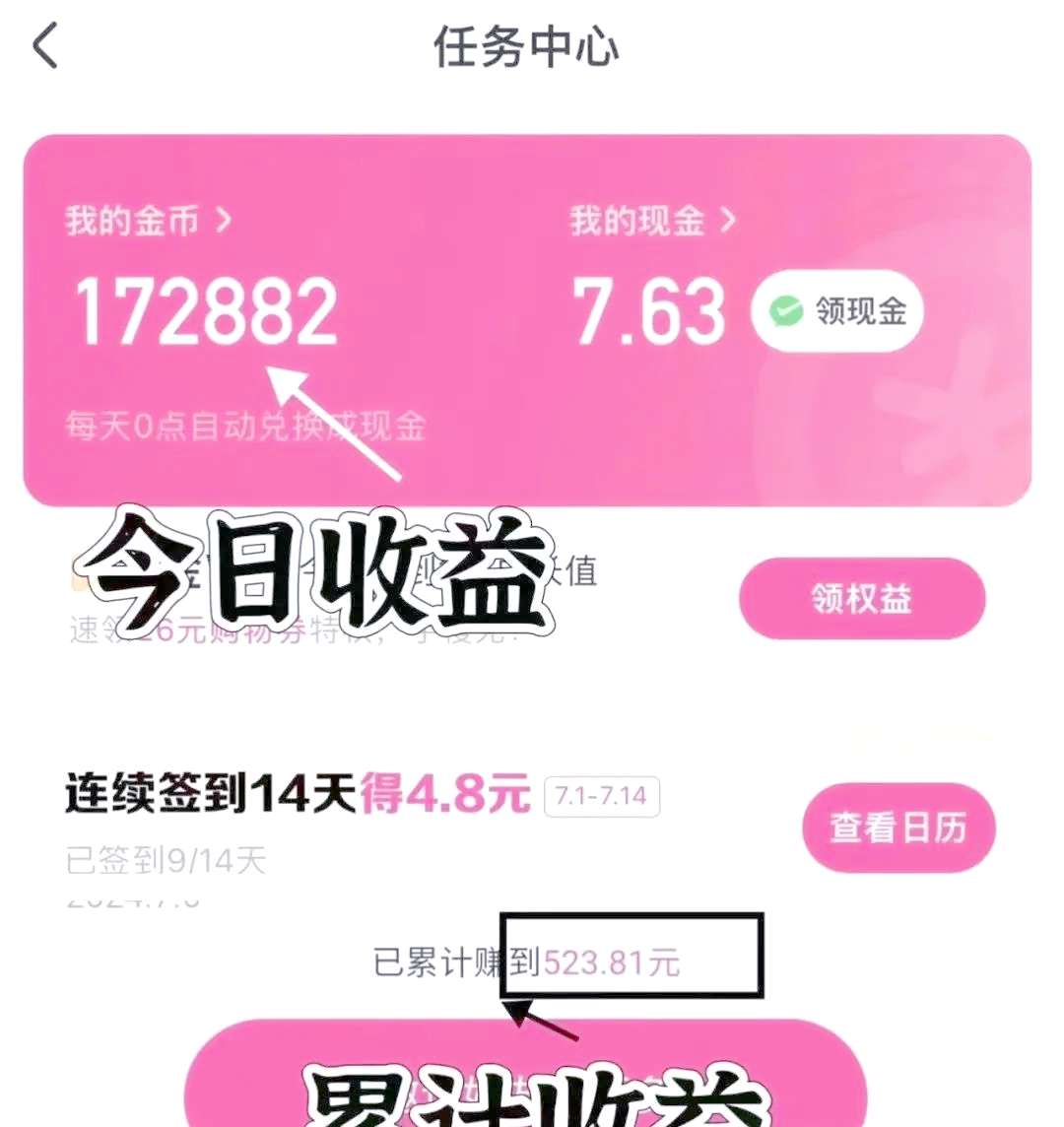Expand 我的现金 using its chevron arrow

pyautogui.click(x=731, y=219)
